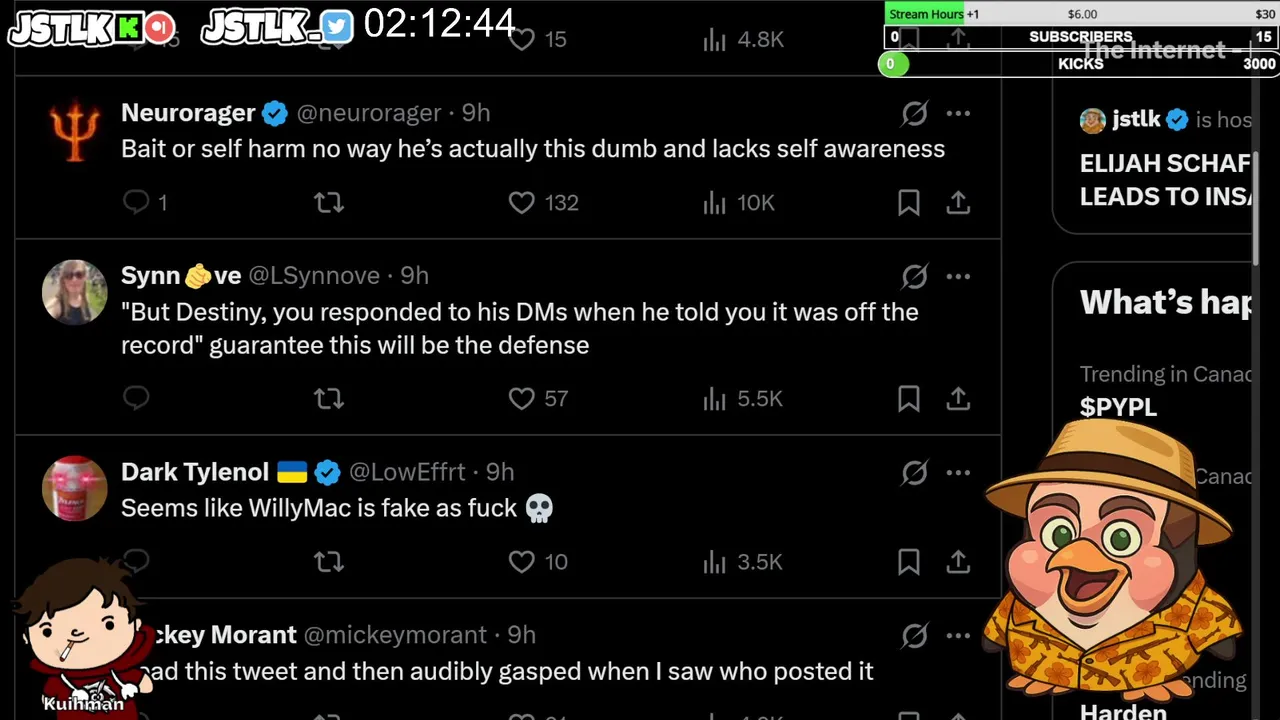Like Neurorager's reply
Viewport: 1280px width, 720px height.
(x=522, y=203)
